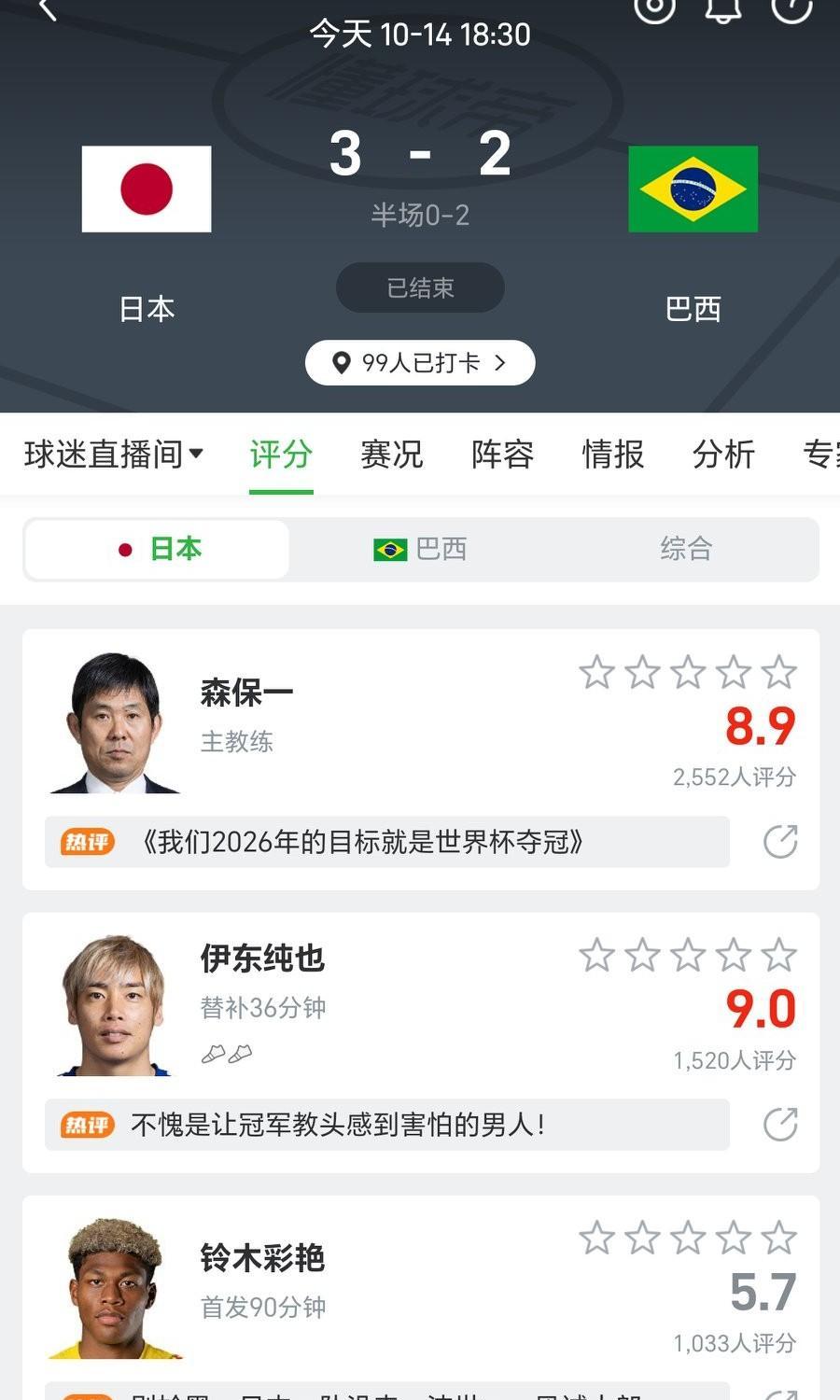Rate 森保一 with the star row
This screenshot has height=1400, width=840.
pos(688,672)
